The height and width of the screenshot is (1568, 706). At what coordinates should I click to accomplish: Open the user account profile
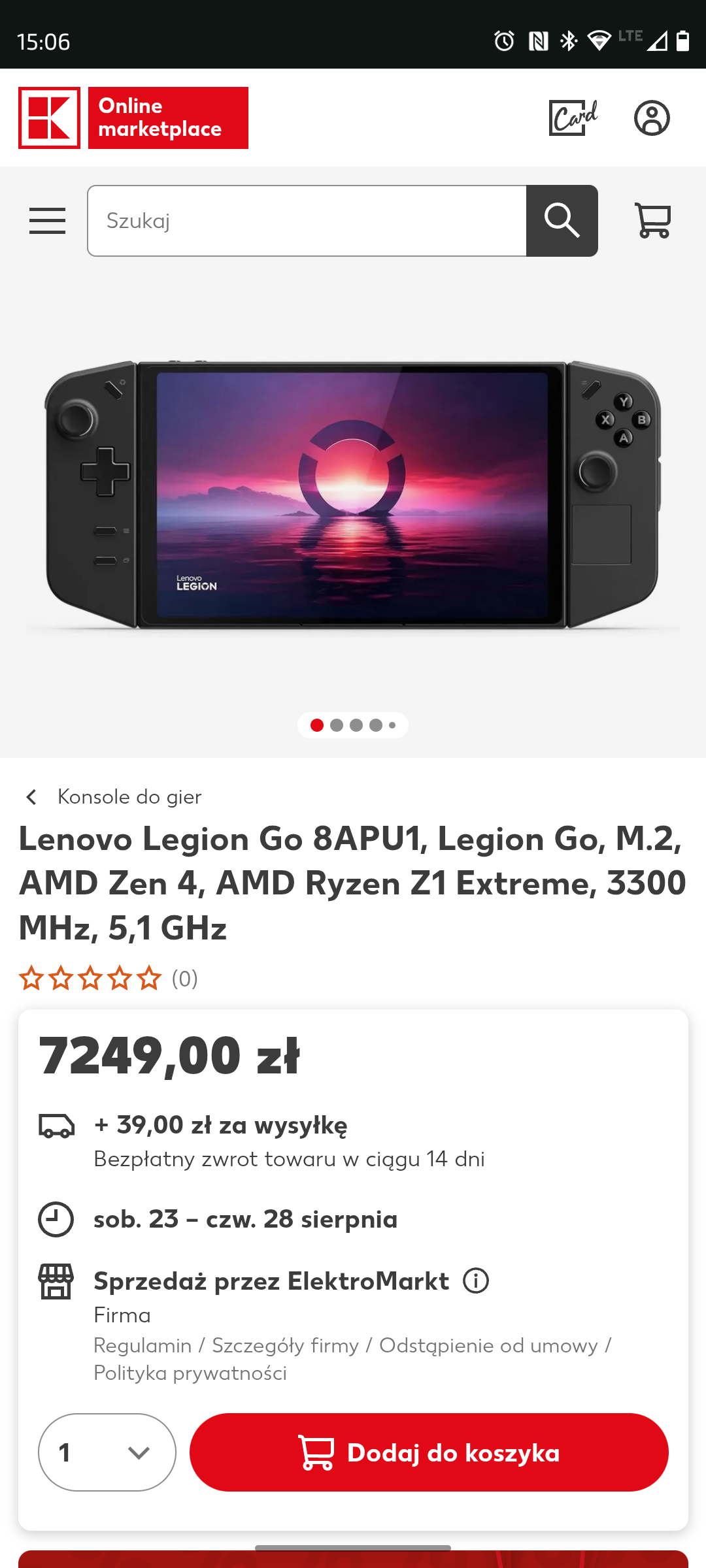tap(652, 118)
